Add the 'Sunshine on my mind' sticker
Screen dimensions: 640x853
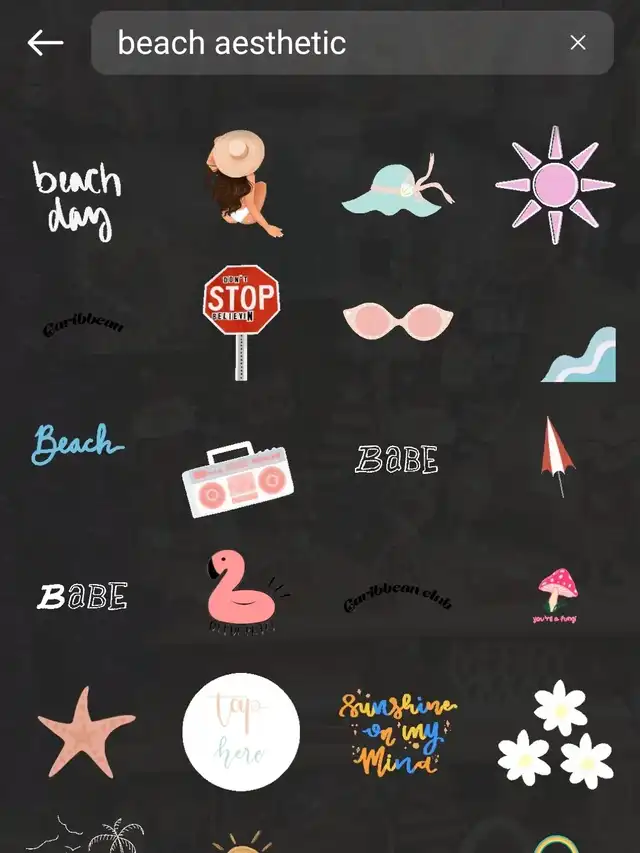point(397,733)
